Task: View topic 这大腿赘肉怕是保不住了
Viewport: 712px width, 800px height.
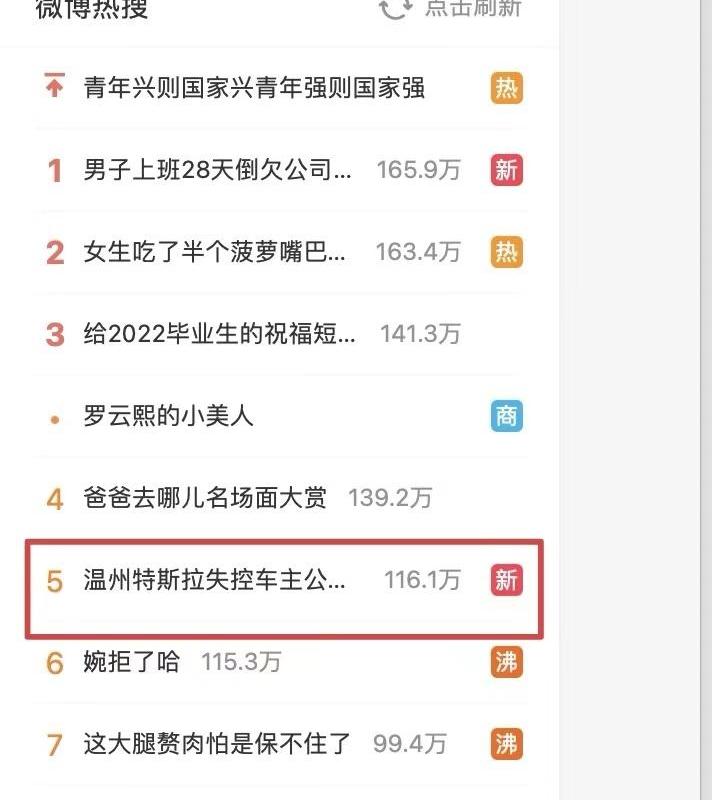Action: (x=217, y=743)
